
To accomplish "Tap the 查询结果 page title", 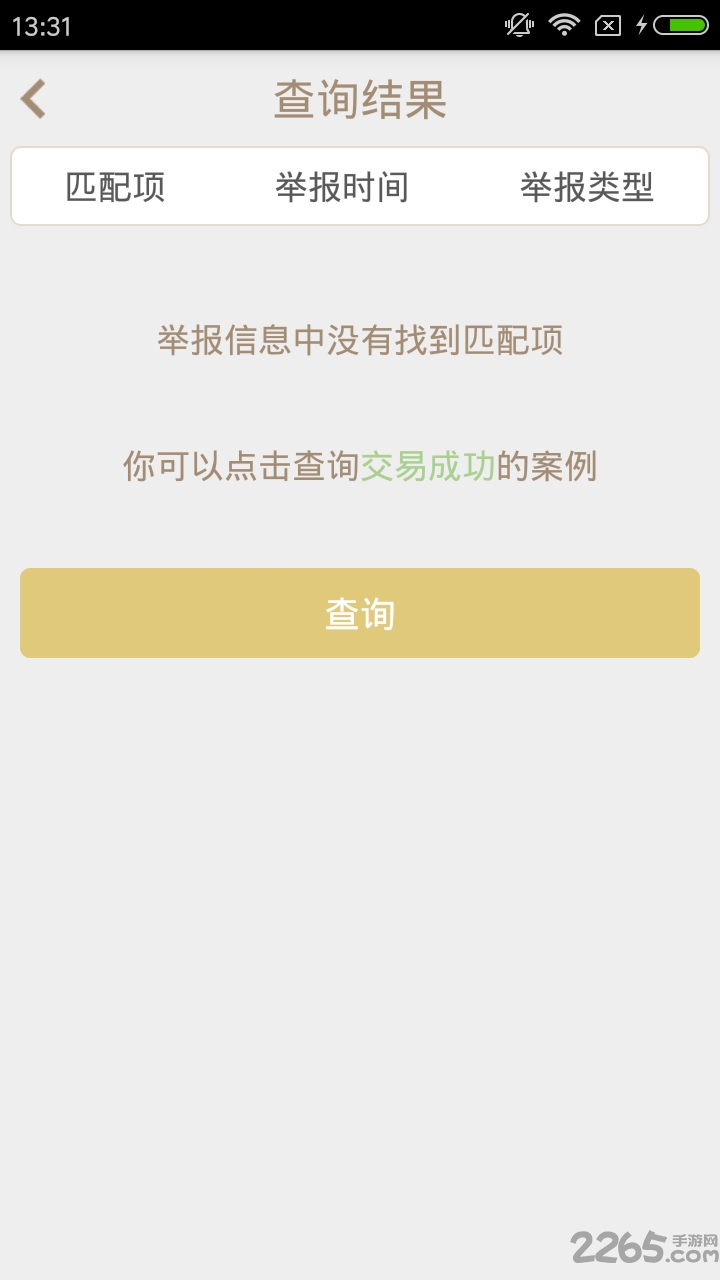I will [x=360, y=99].
